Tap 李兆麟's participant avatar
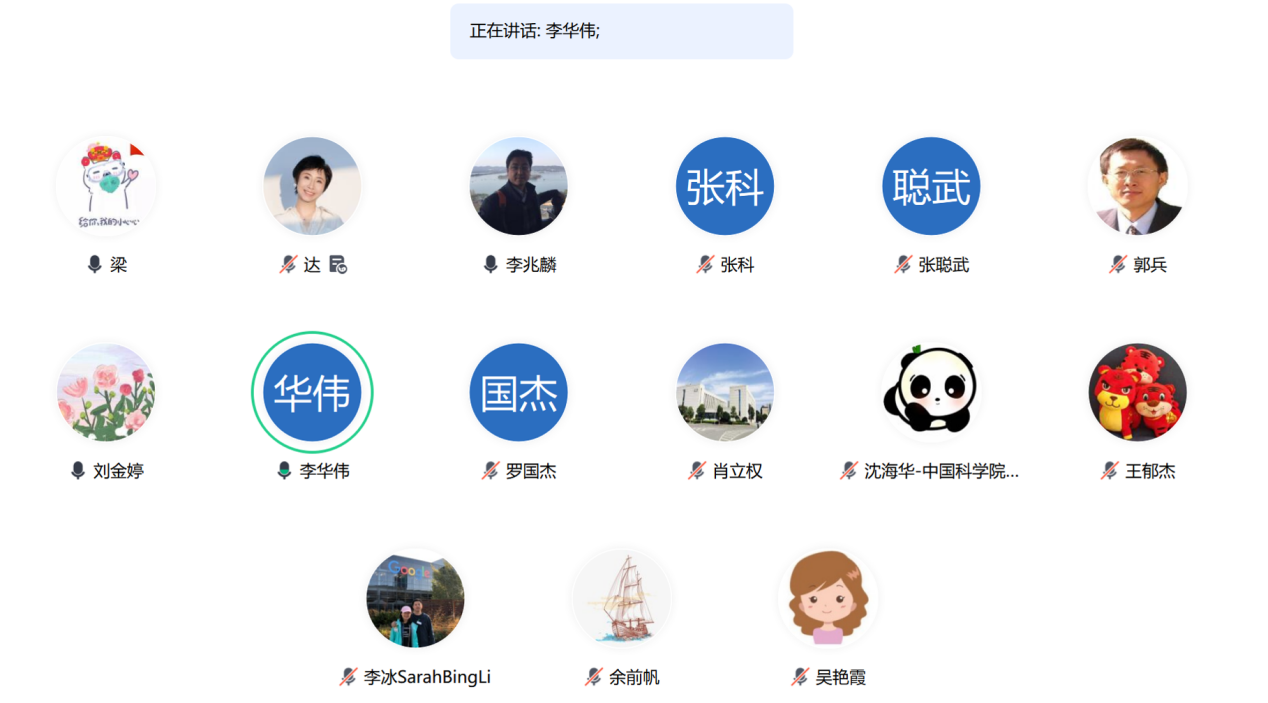This screenshot has height=703, width=1268. pyautogui.click(x=518, y=186)
